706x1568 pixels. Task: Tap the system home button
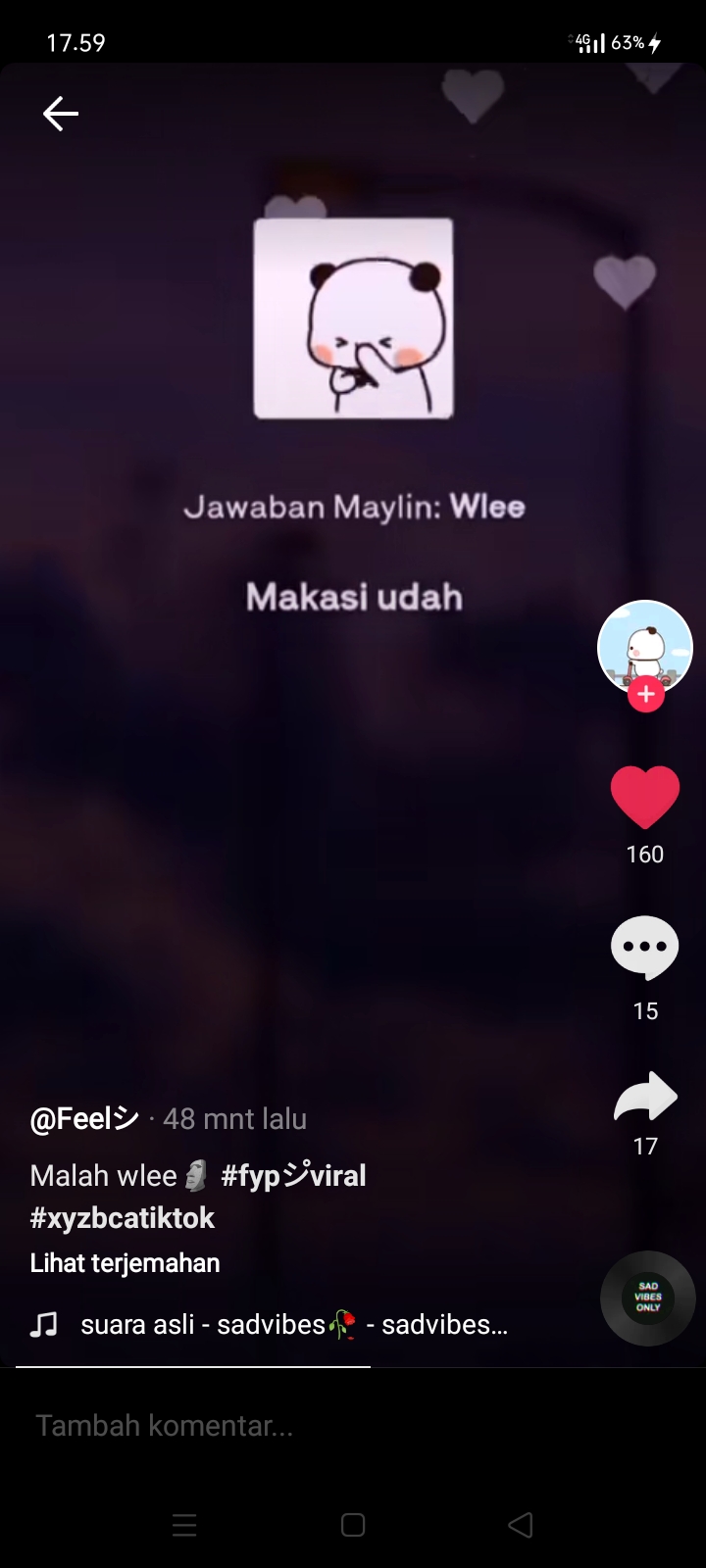(353, 1525)
